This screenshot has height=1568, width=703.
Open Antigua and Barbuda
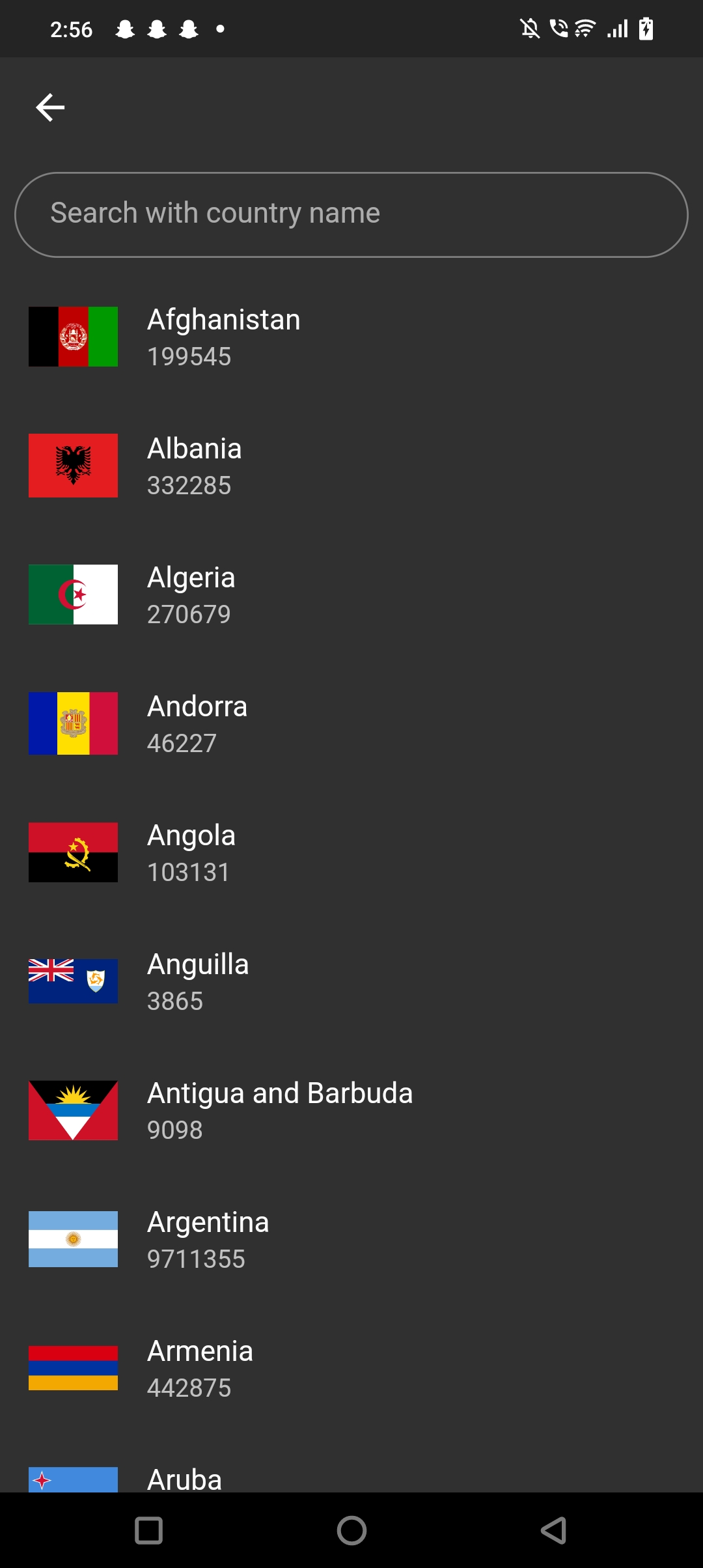click(351, 1110)
